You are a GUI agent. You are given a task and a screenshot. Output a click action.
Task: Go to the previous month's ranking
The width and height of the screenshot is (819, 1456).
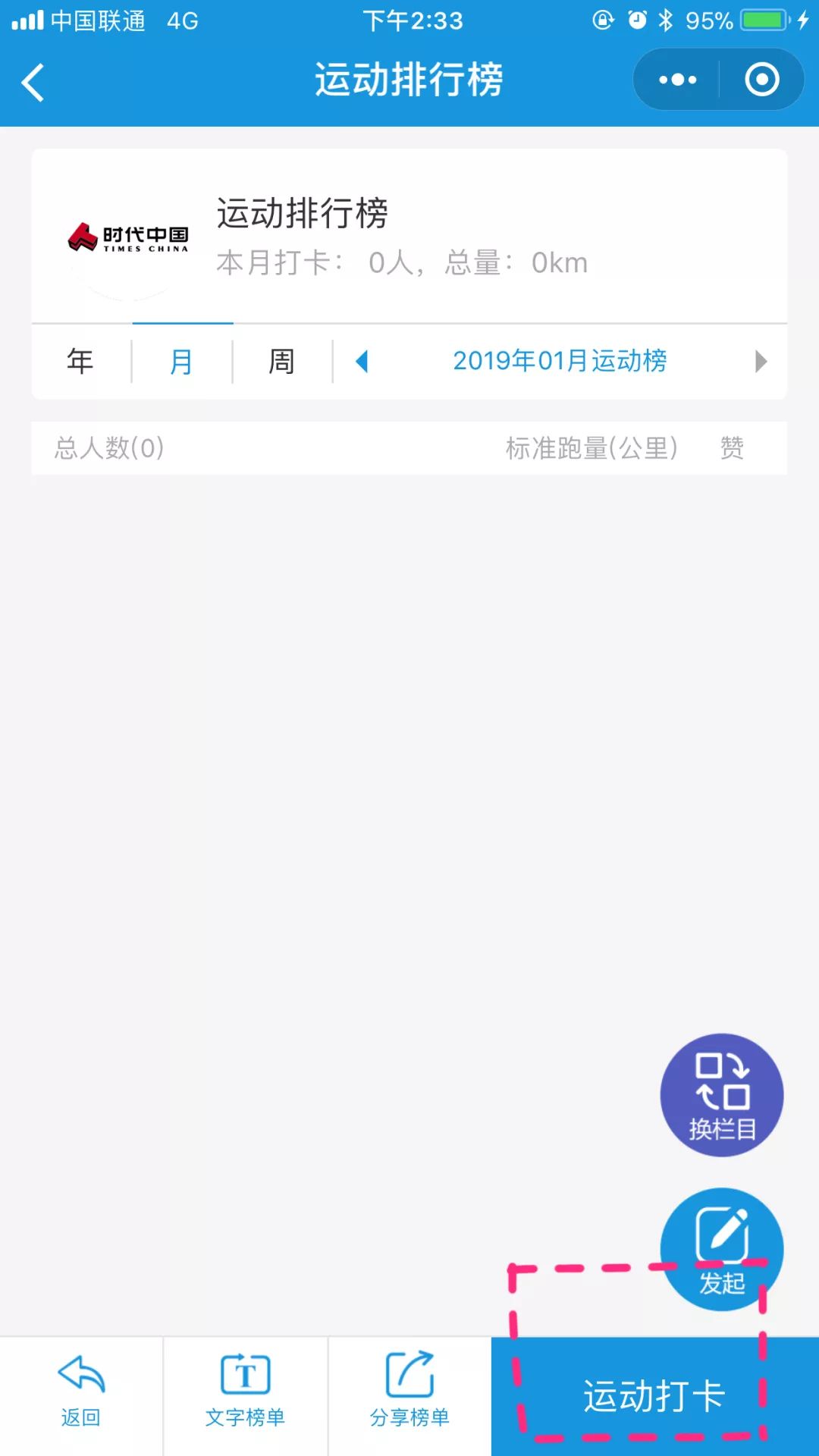(362, 361)
